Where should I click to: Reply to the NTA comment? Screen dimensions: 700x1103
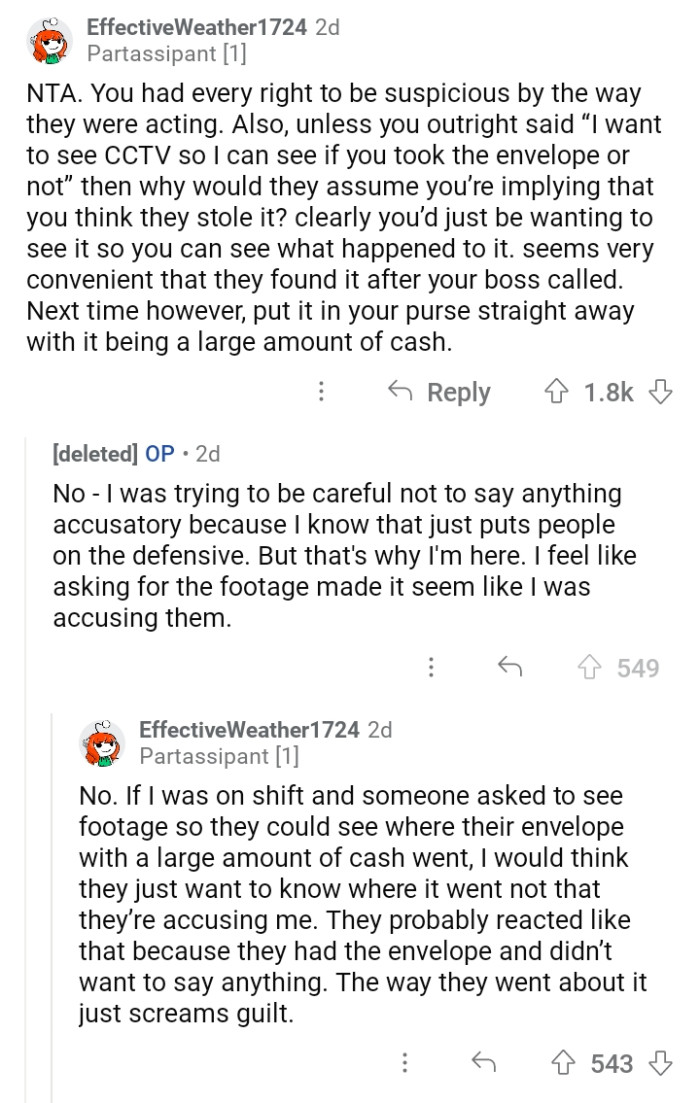coord(439,392)
